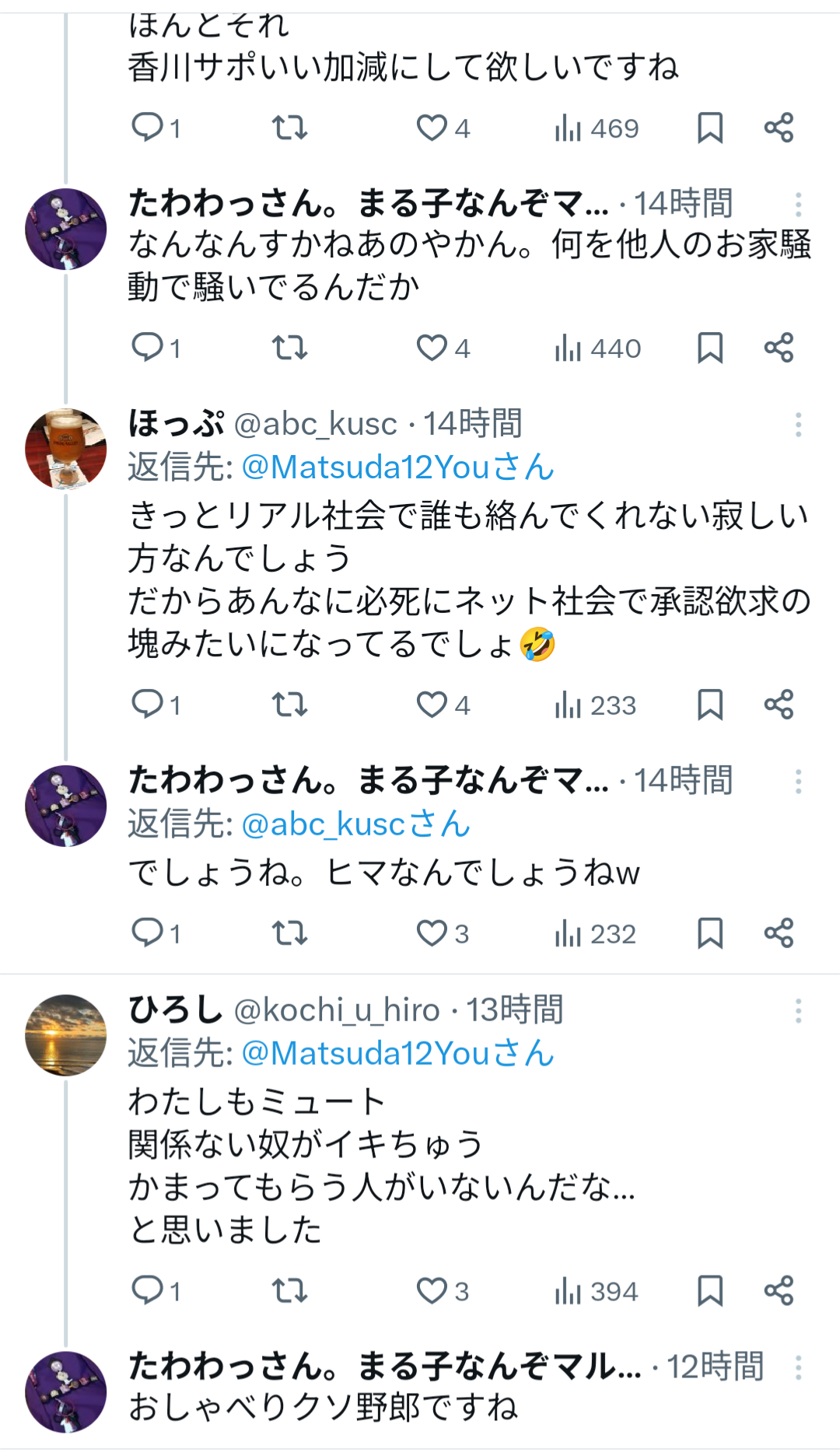The image size is (840, 1456).
Task: Like the post with 232 views
Action: (432, 933)
